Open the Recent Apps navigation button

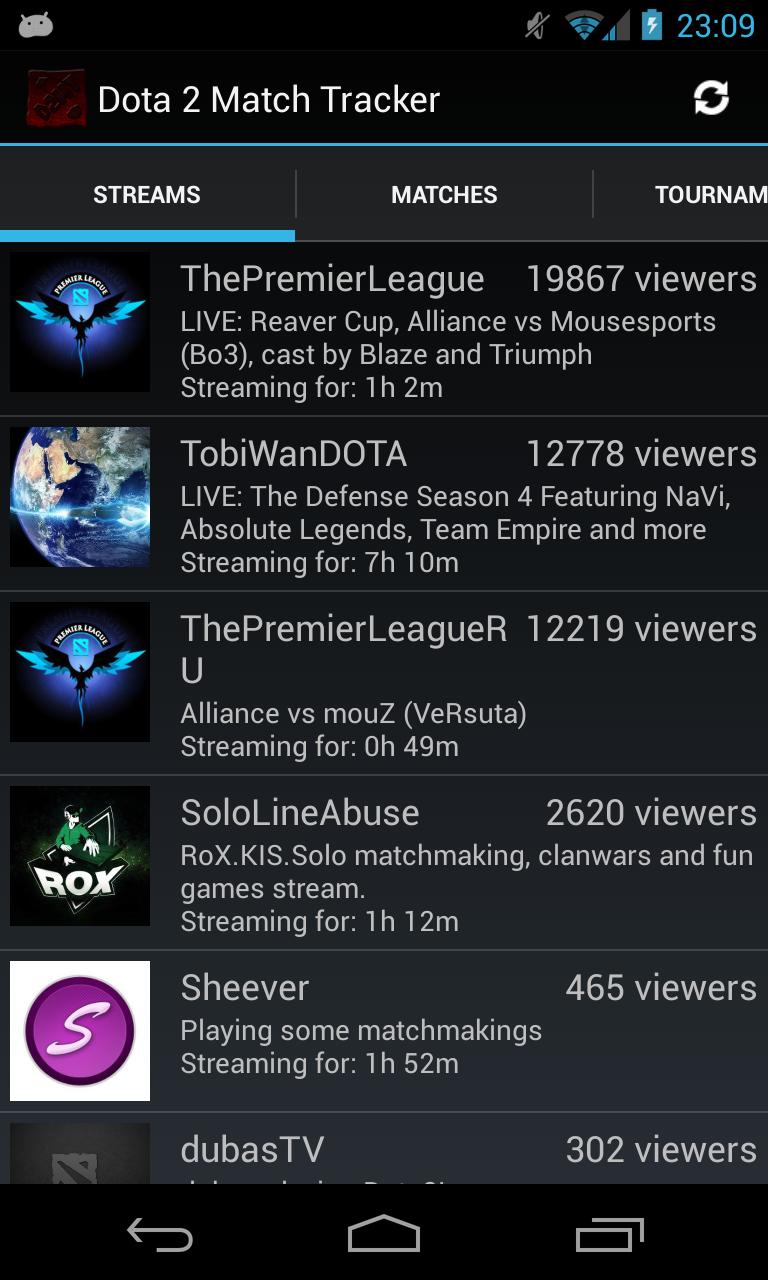[607, 1236]
